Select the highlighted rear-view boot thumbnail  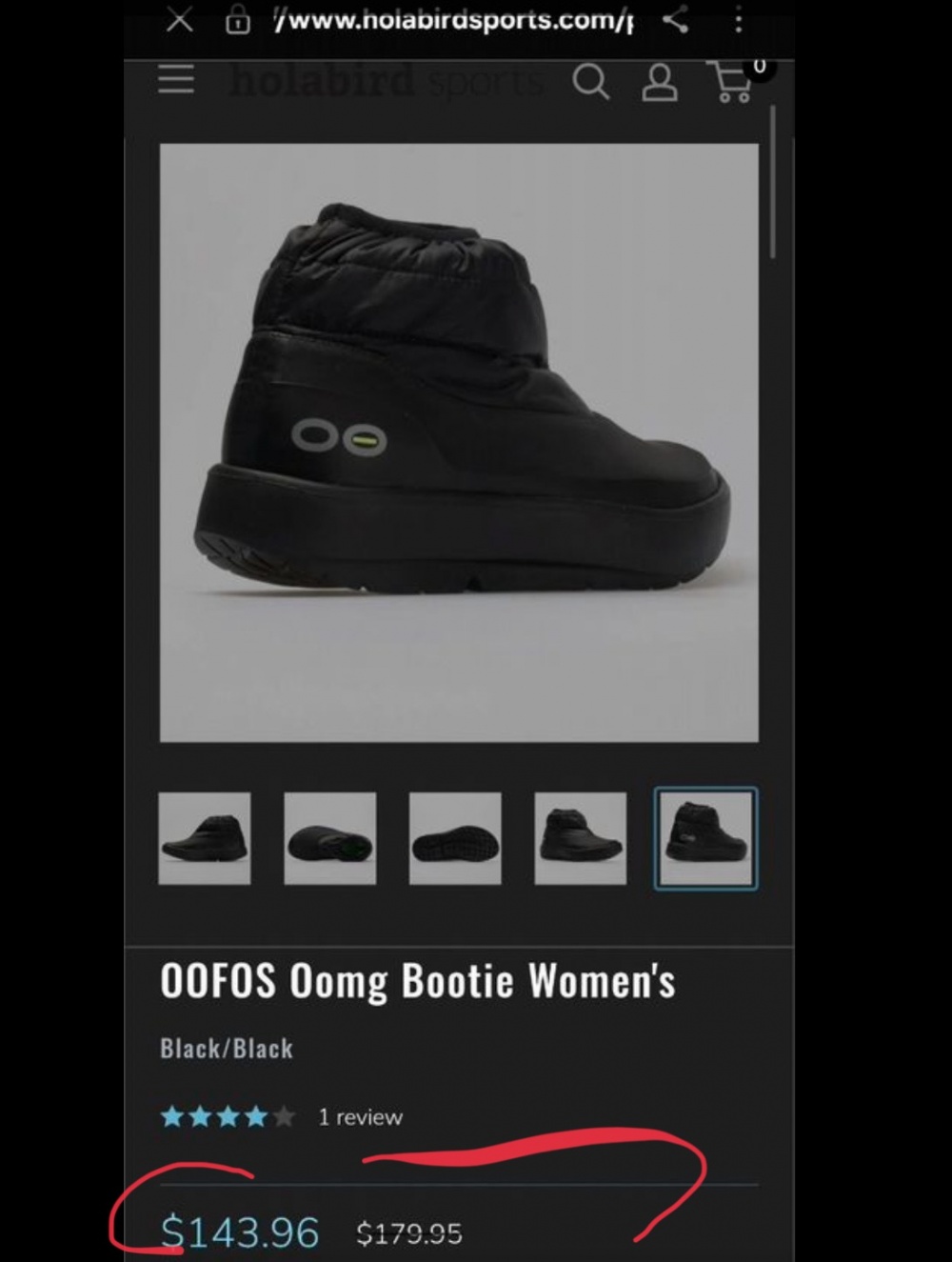(705, 838)
